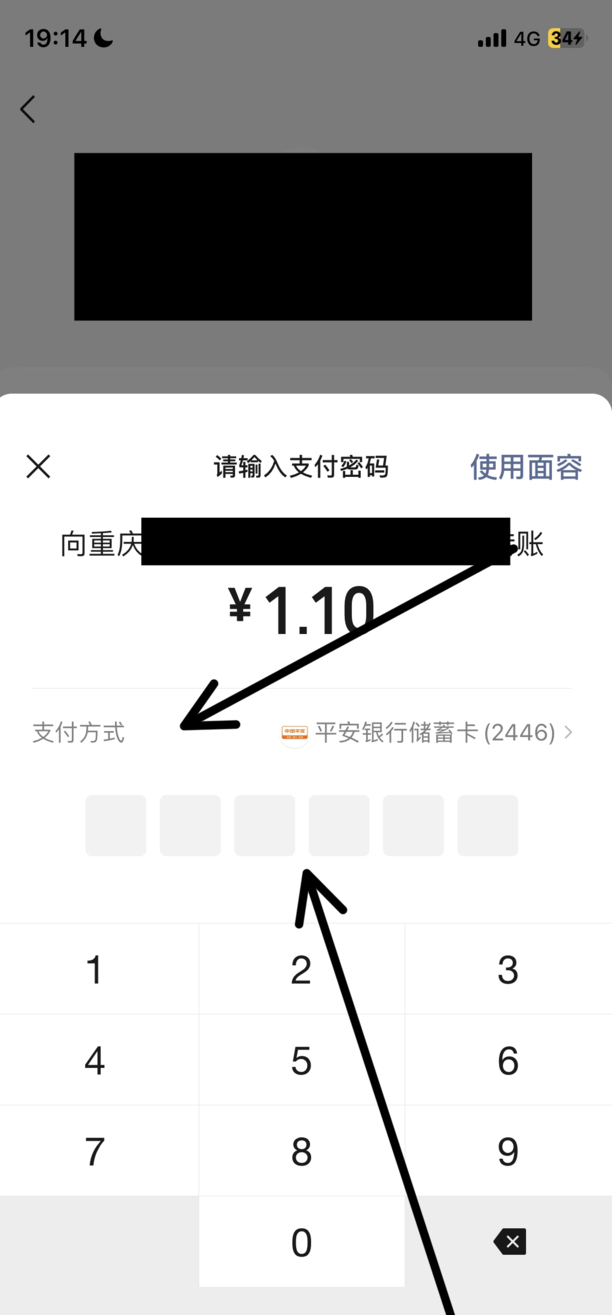Switch to Face ID via 使用面容
612x1315 pixels.
click(526, 467)
